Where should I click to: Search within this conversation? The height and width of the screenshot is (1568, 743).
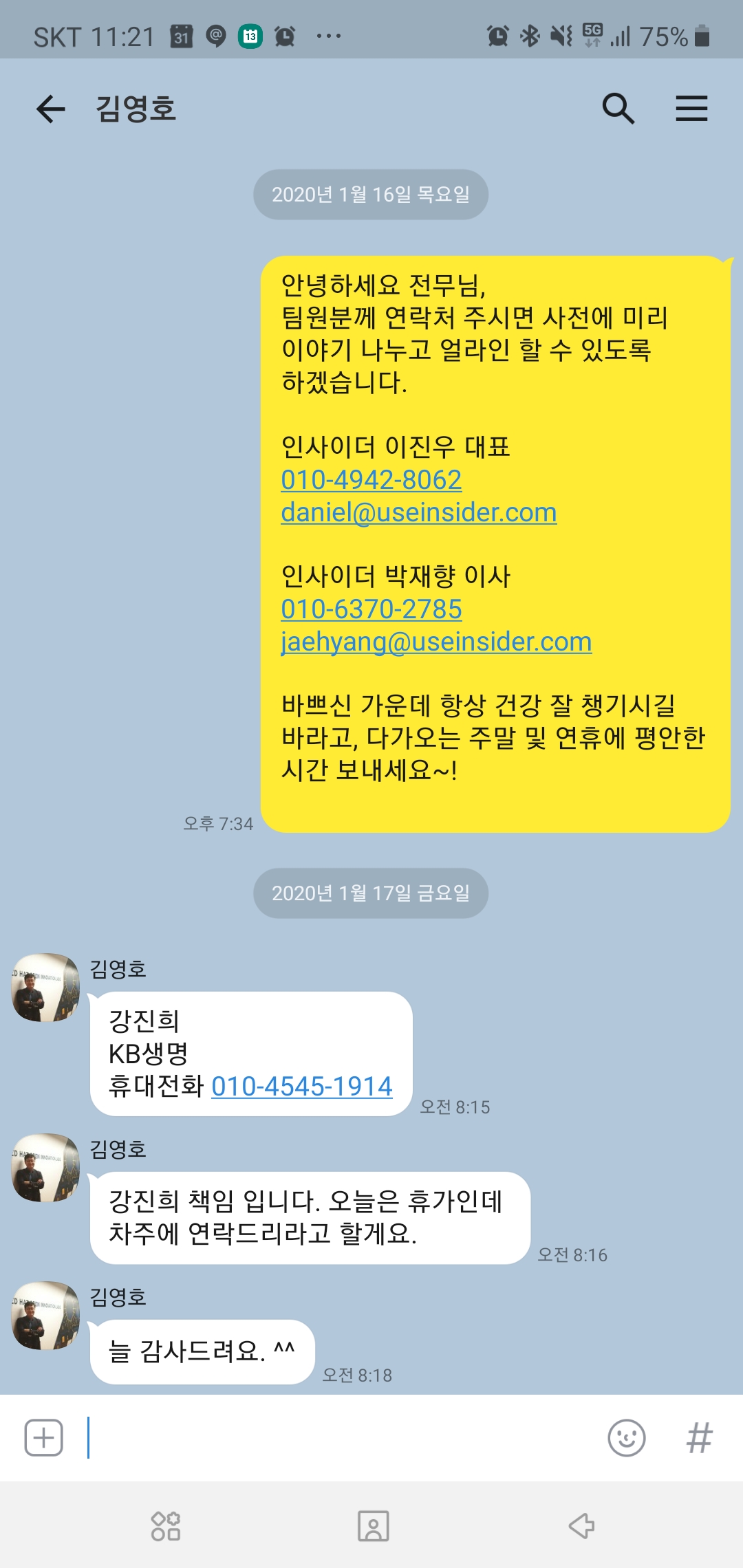point(618,109)
